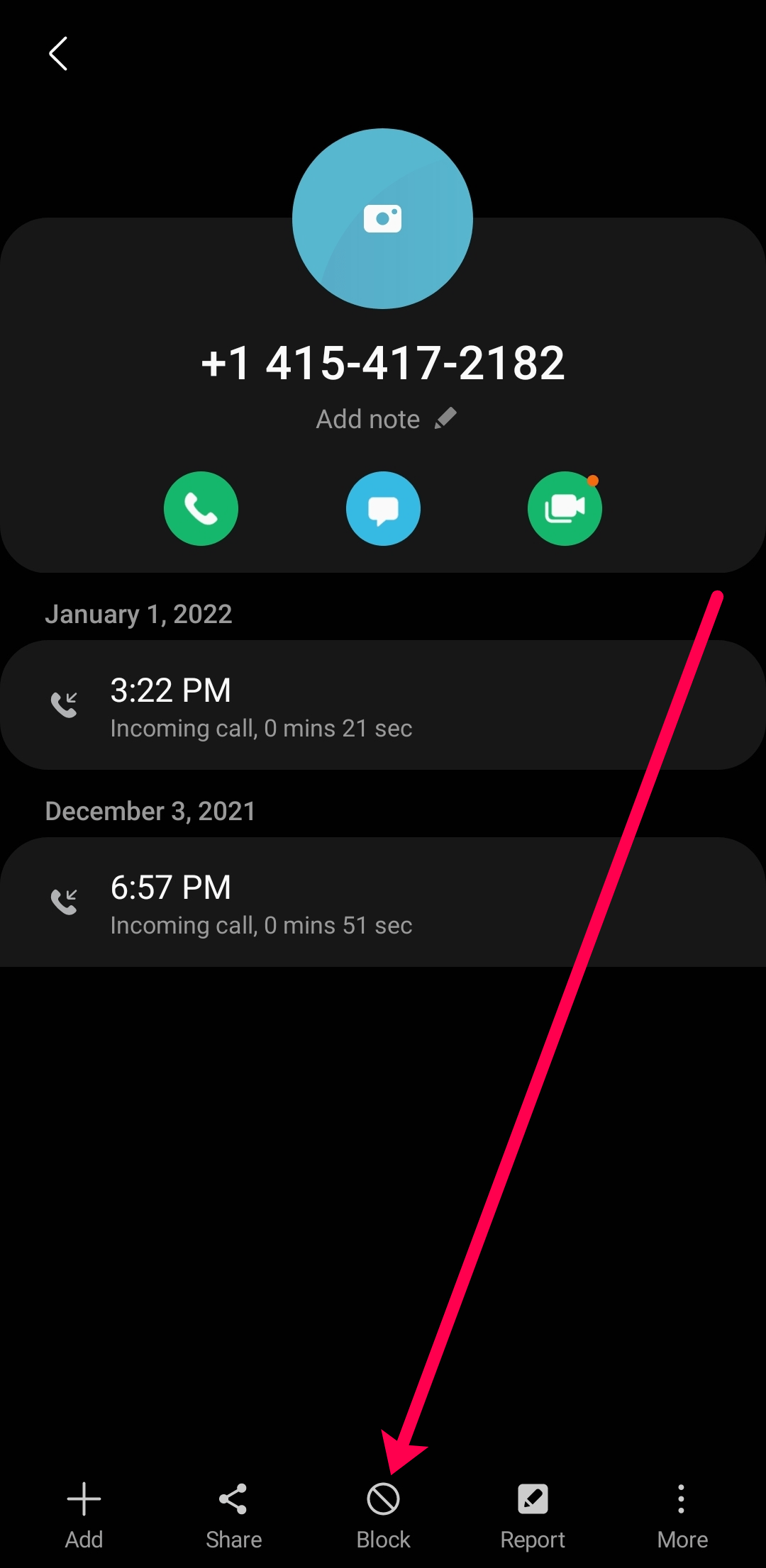
Task: Tap the green voice call icon
Action: click(201, 508)
